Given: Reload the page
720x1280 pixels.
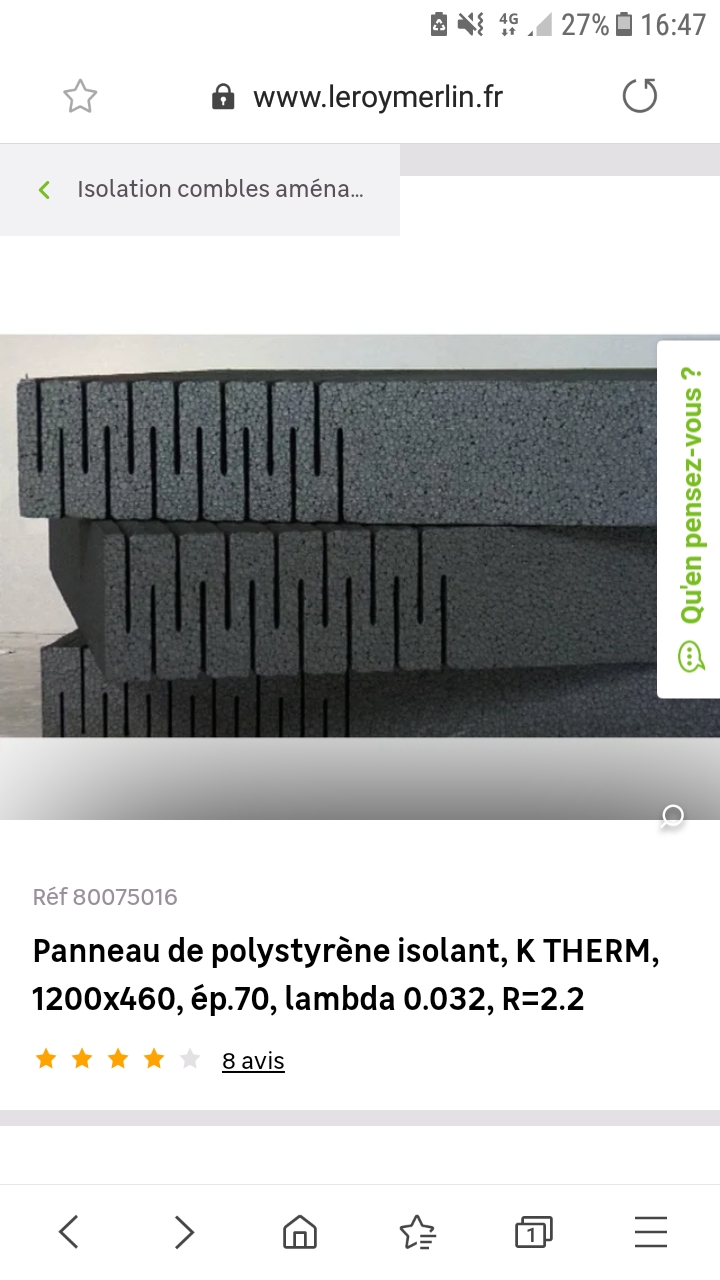Looking at the screenshot, I should point(640,97).
